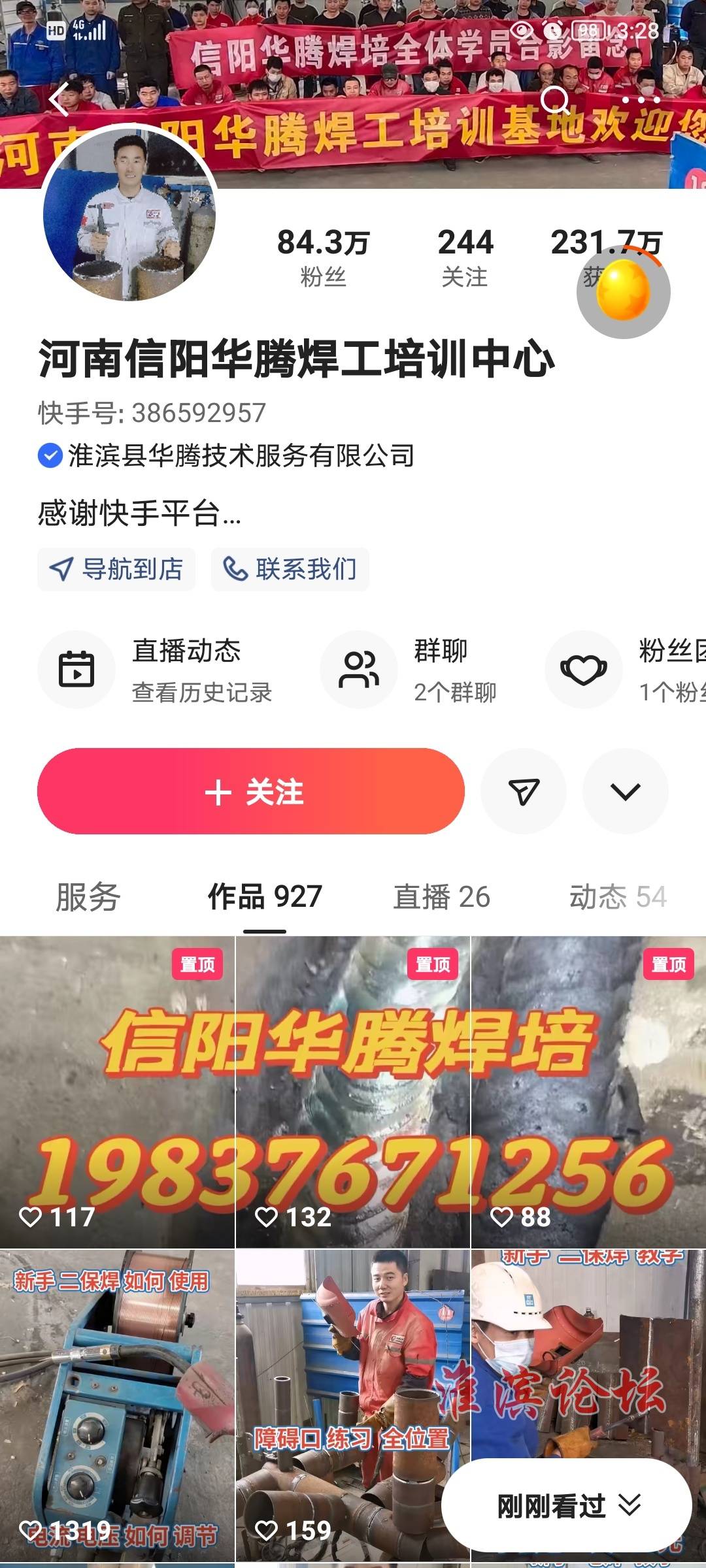Switch to the 直播 26 tab

441,896
